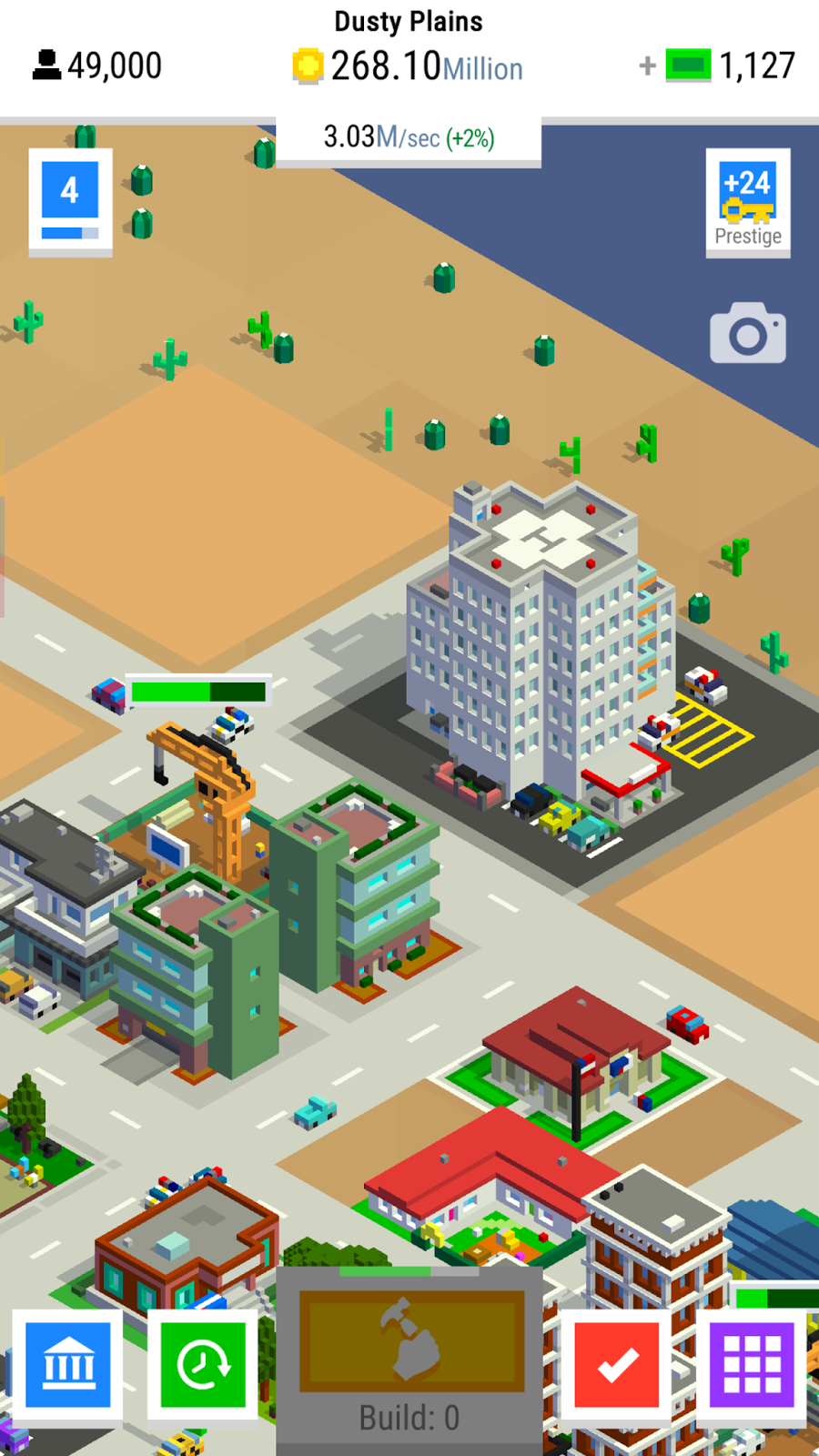Add more cash via plus icon

(x=647, y=66)
